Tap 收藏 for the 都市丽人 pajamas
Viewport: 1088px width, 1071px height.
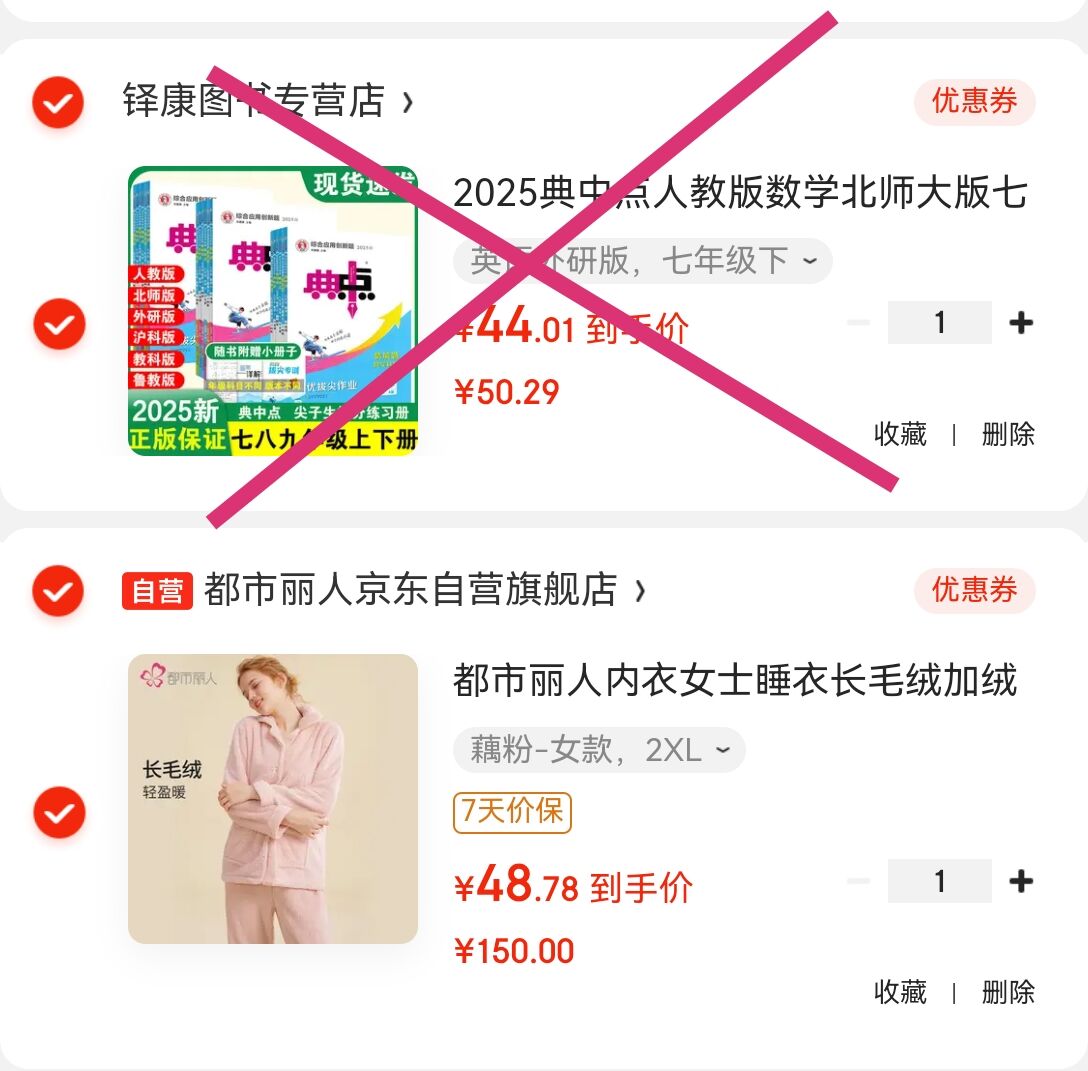900,992
